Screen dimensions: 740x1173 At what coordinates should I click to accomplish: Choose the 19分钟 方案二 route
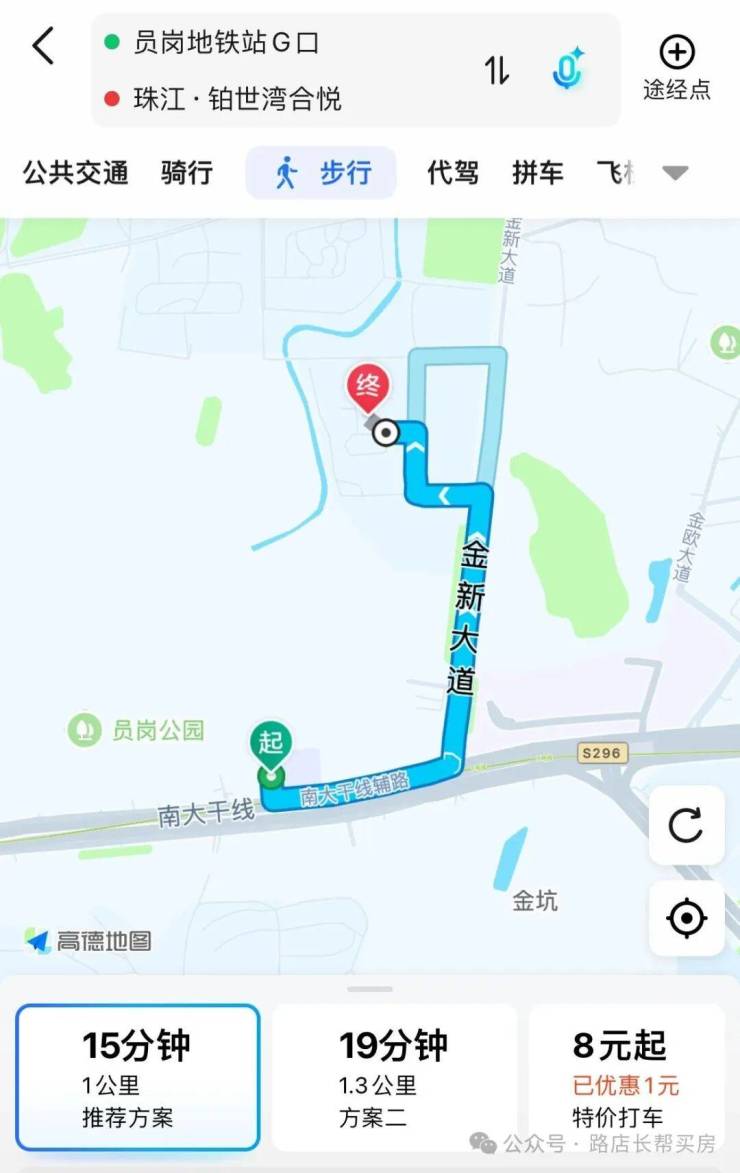(x=394, y=1077)
